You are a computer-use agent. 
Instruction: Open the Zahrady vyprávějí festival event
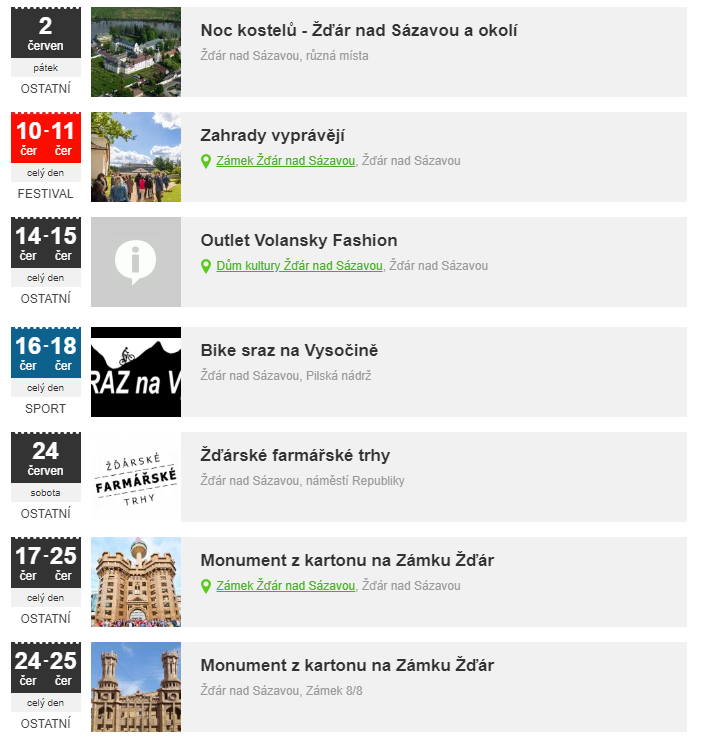(x=273, y=136)
